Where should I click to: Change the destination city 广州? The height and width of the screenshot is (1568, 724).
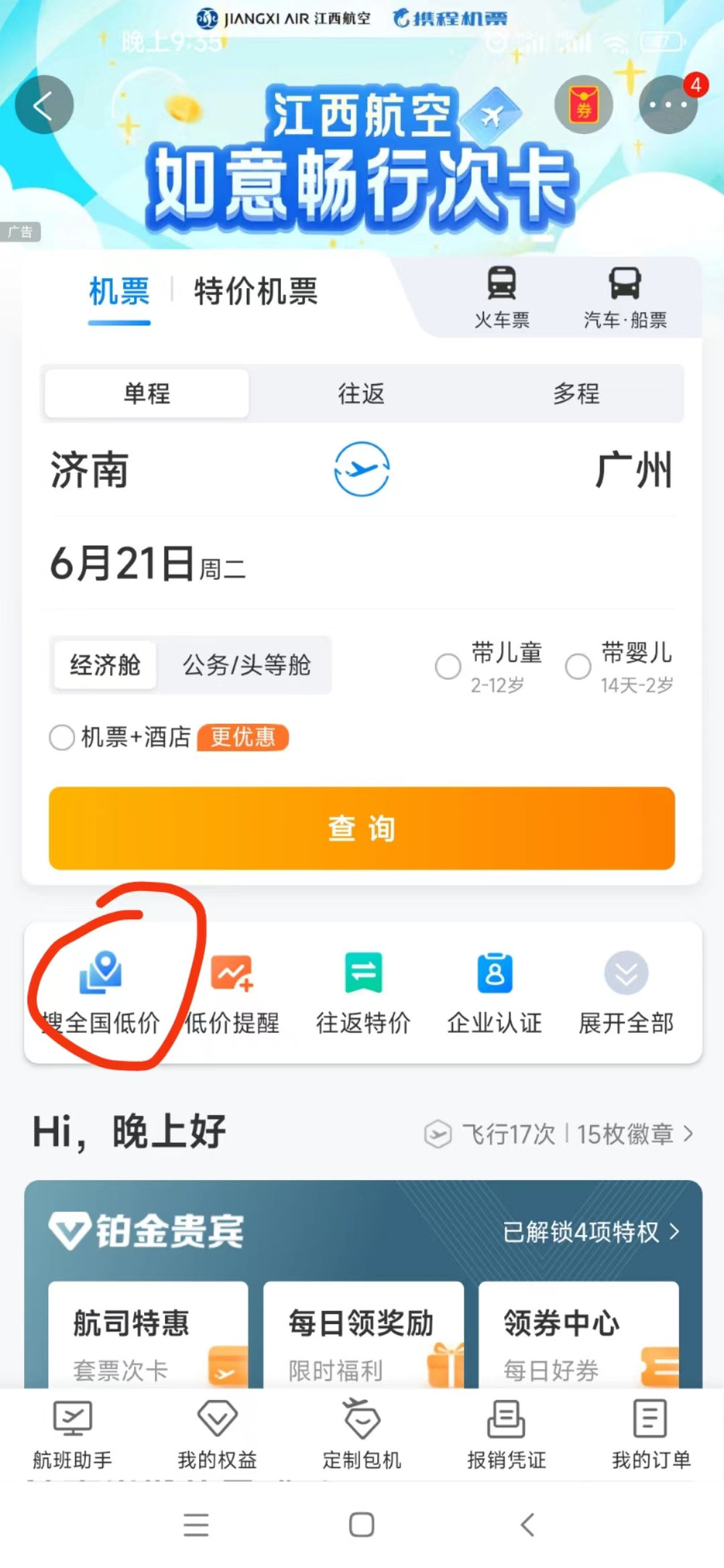click(x=633, y=470)
